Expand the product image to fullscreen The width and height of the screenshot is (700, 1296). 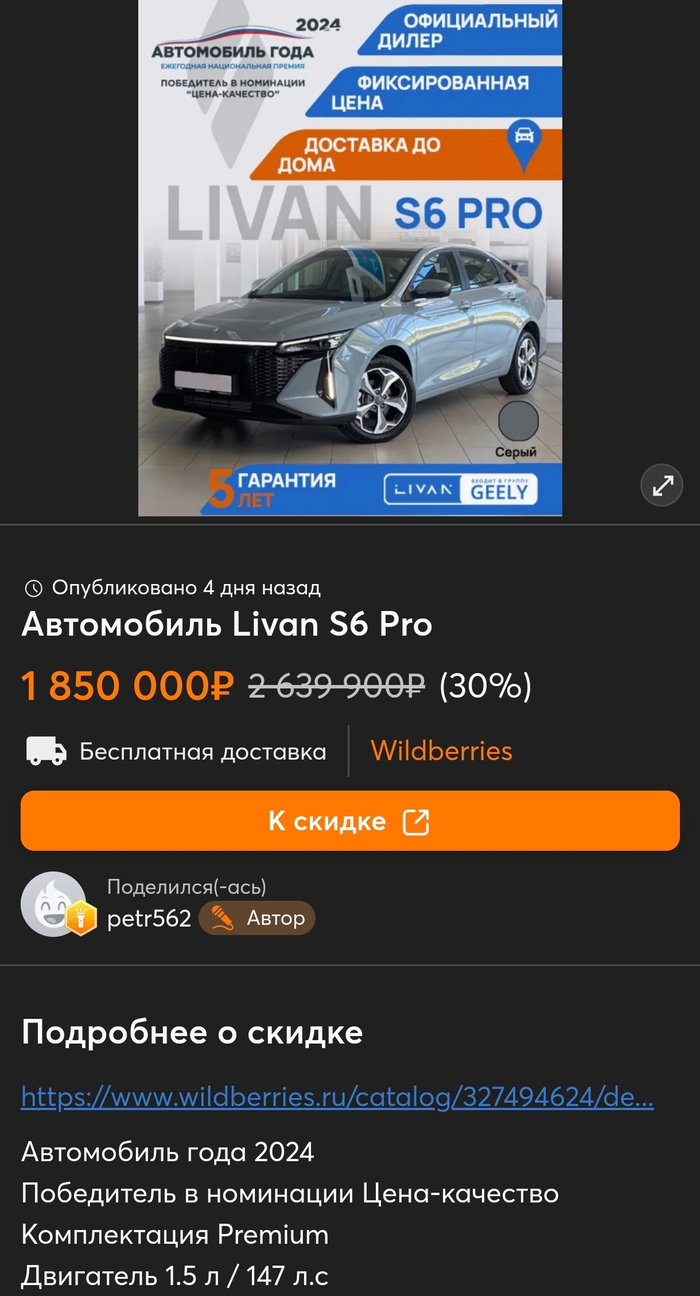tap(662, 486)
